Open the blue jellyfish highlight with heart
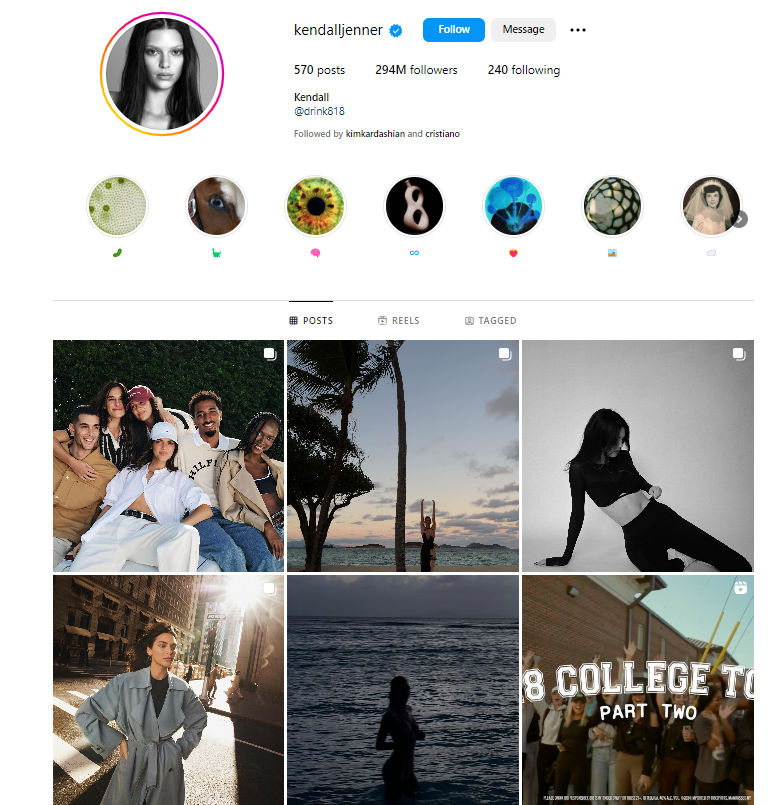 [x=513, y=207]
